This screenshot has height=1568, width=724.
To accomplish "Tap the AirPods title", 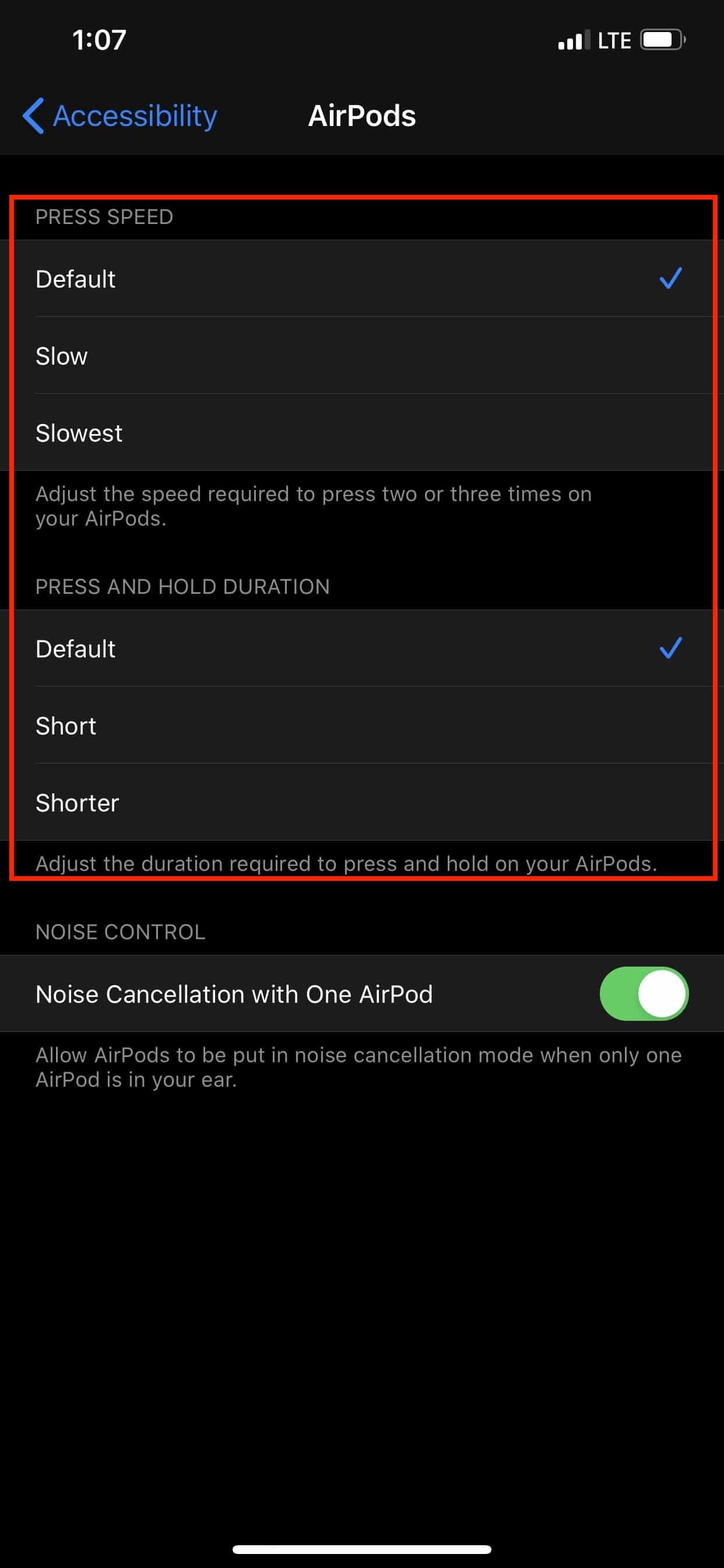I will pos(362,116).
